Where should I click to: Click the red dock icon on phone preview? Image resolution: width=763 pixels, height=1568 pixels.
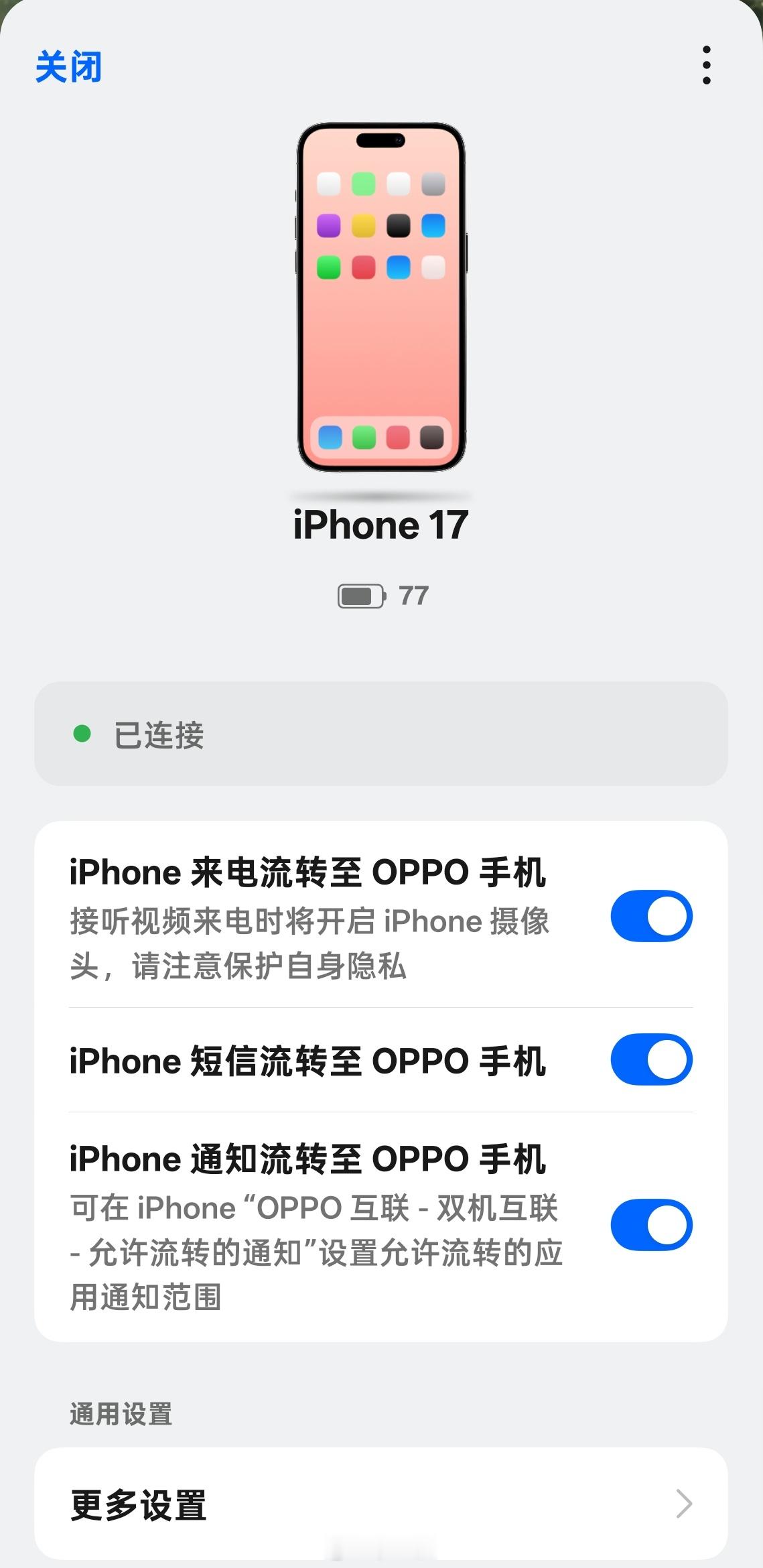point(398,436)
